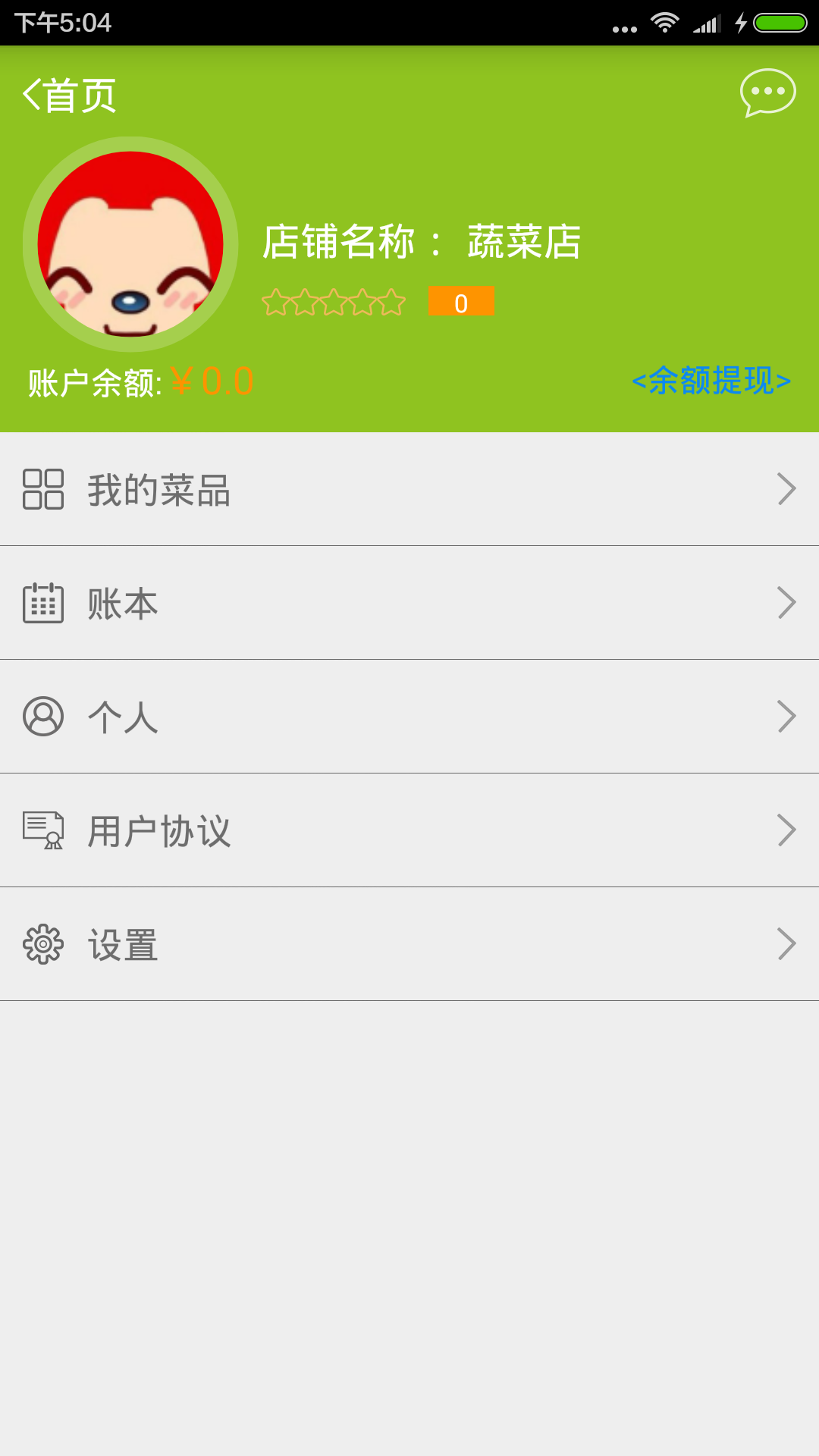Select the 个人 row

(409, 717)
